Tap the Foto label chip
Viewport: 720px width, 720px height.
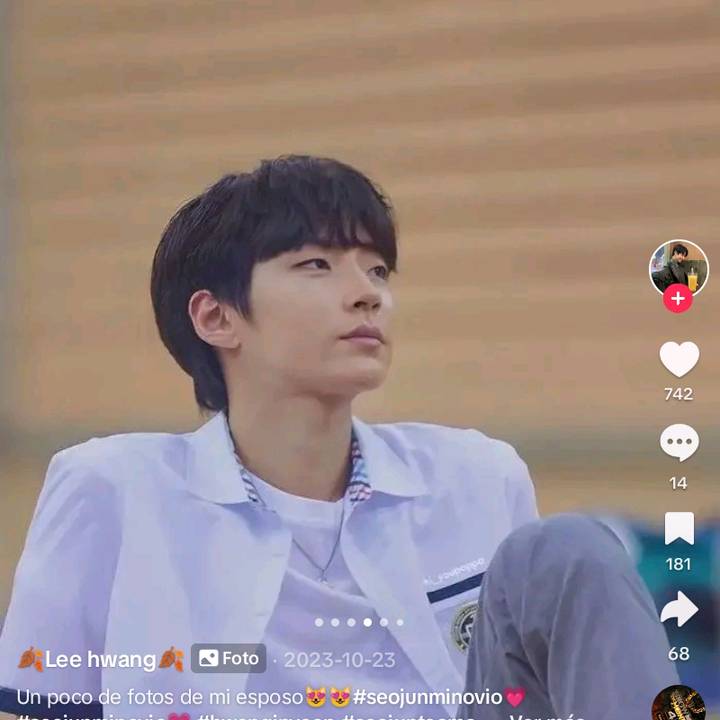[229, 658]
